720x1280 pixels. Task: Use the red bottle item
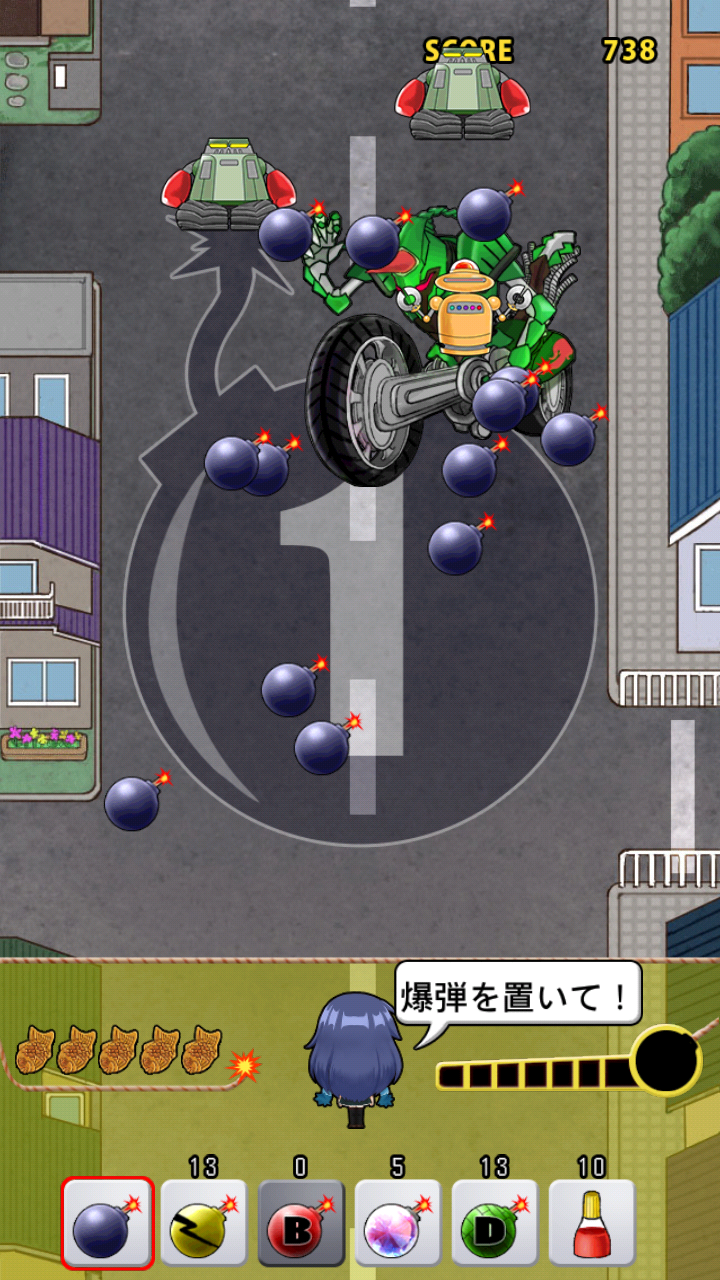pos(592,1223)
